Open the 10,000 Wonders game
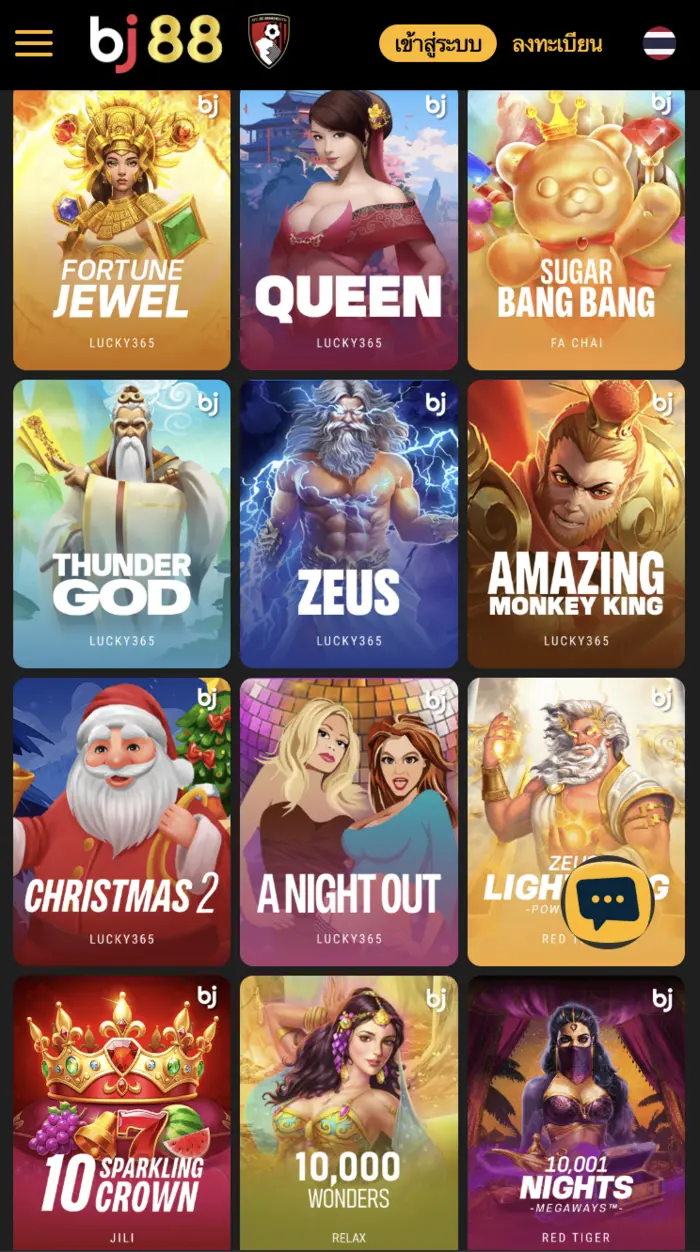The image size is (700, 1252). click(x=349, y=1110)
